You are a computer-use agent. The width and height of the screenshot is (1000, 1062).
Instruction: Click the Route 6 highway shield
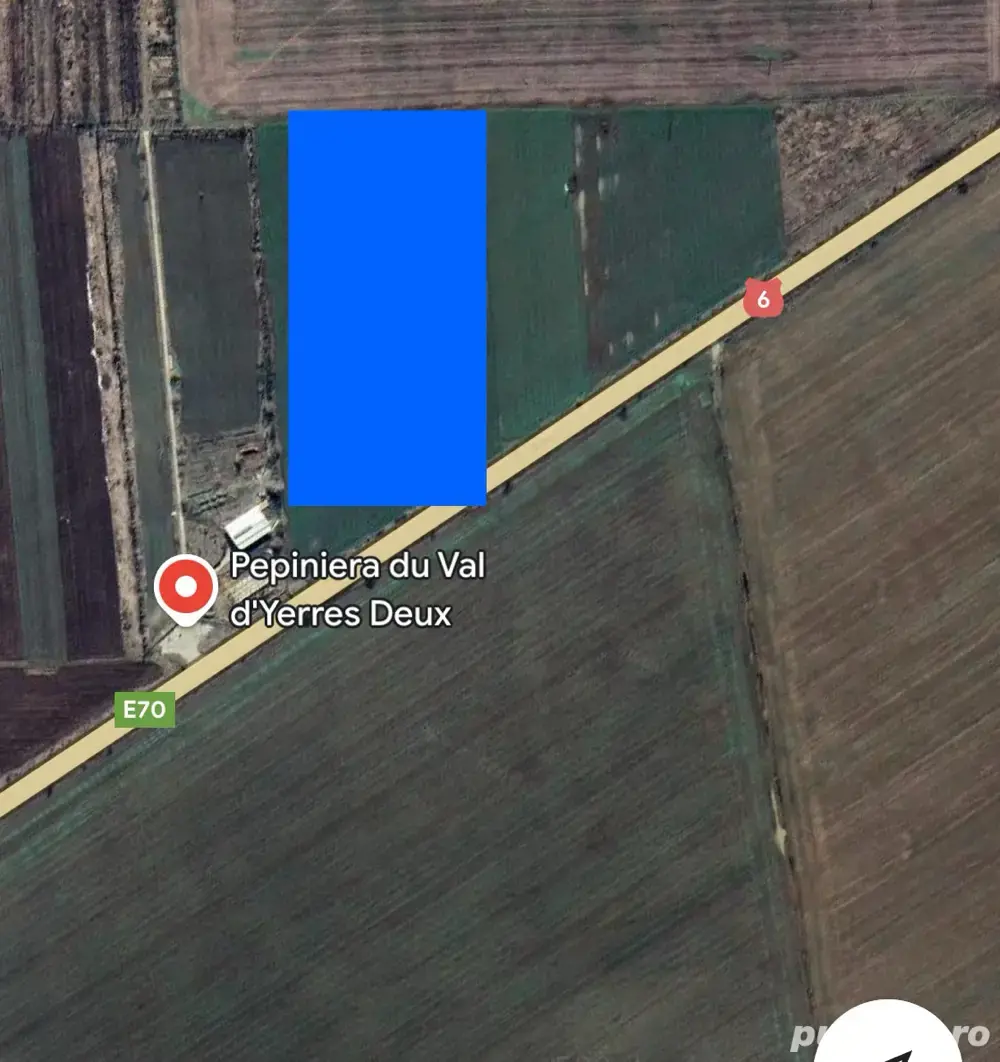pos(765,297)
